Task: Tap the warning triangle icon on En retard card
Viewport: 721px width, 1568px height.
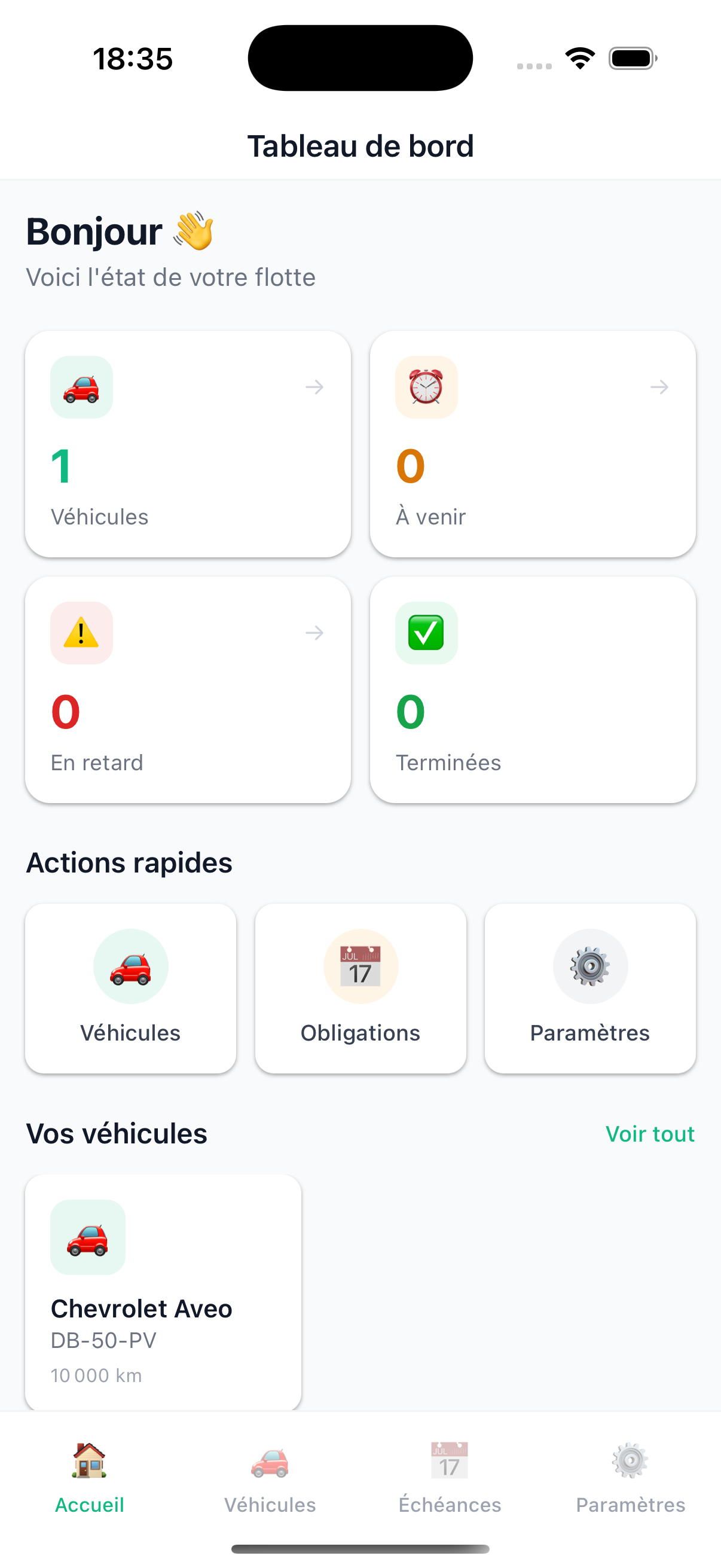Action: point(81,633)
